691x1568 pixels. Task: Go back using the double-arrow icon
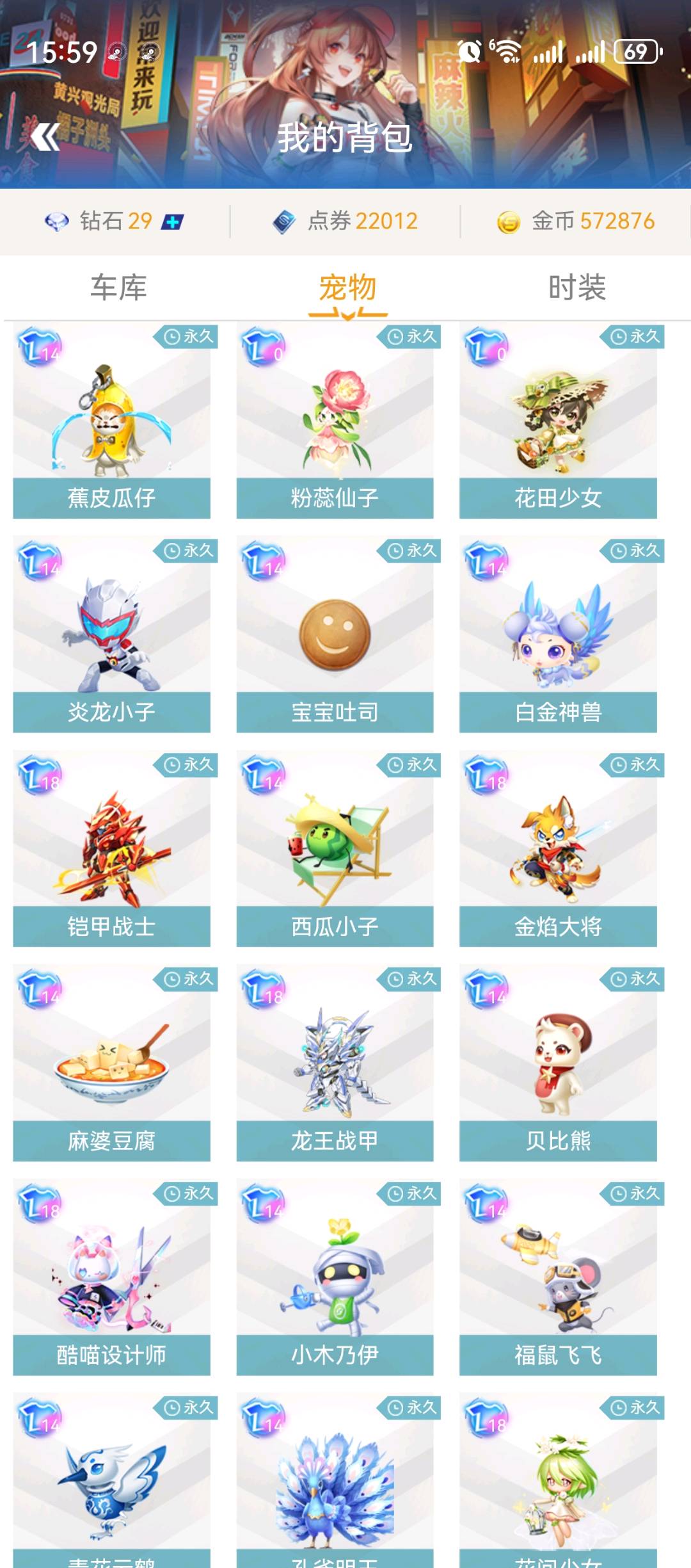coord(45,136)
